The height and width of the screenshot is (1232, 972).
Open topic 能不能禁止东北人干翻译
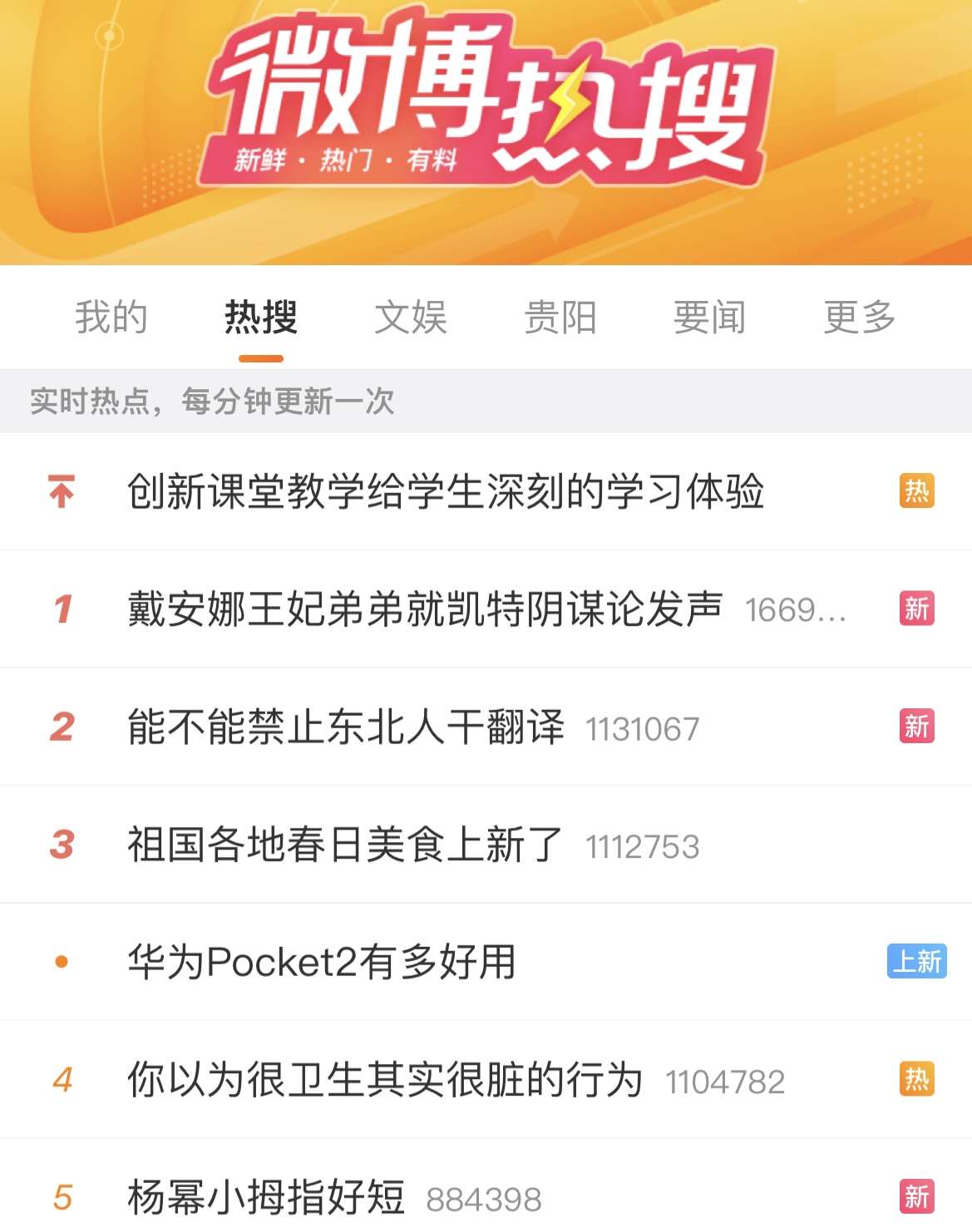pos(346,727)
